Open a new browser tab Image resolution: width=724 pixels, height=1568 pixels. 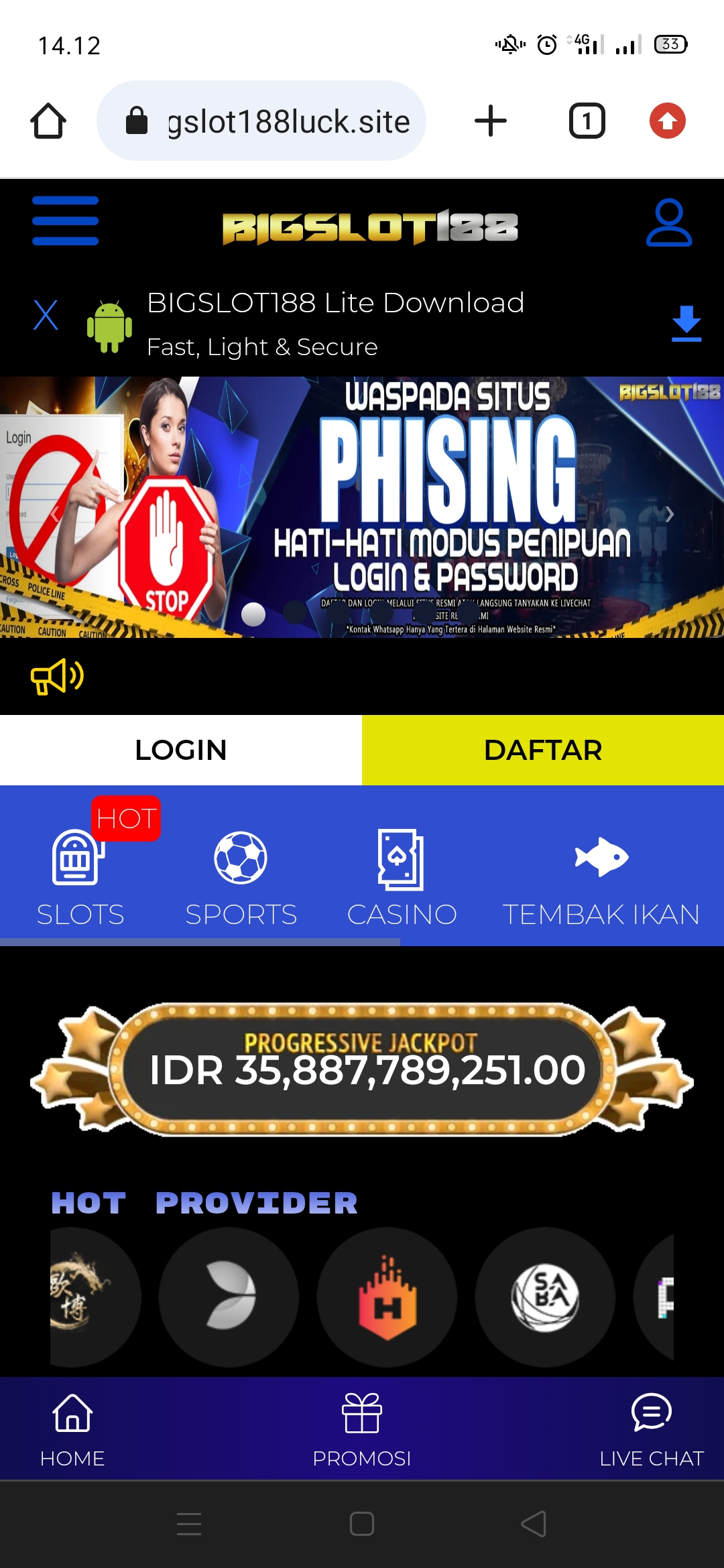(x=491, y=121)
